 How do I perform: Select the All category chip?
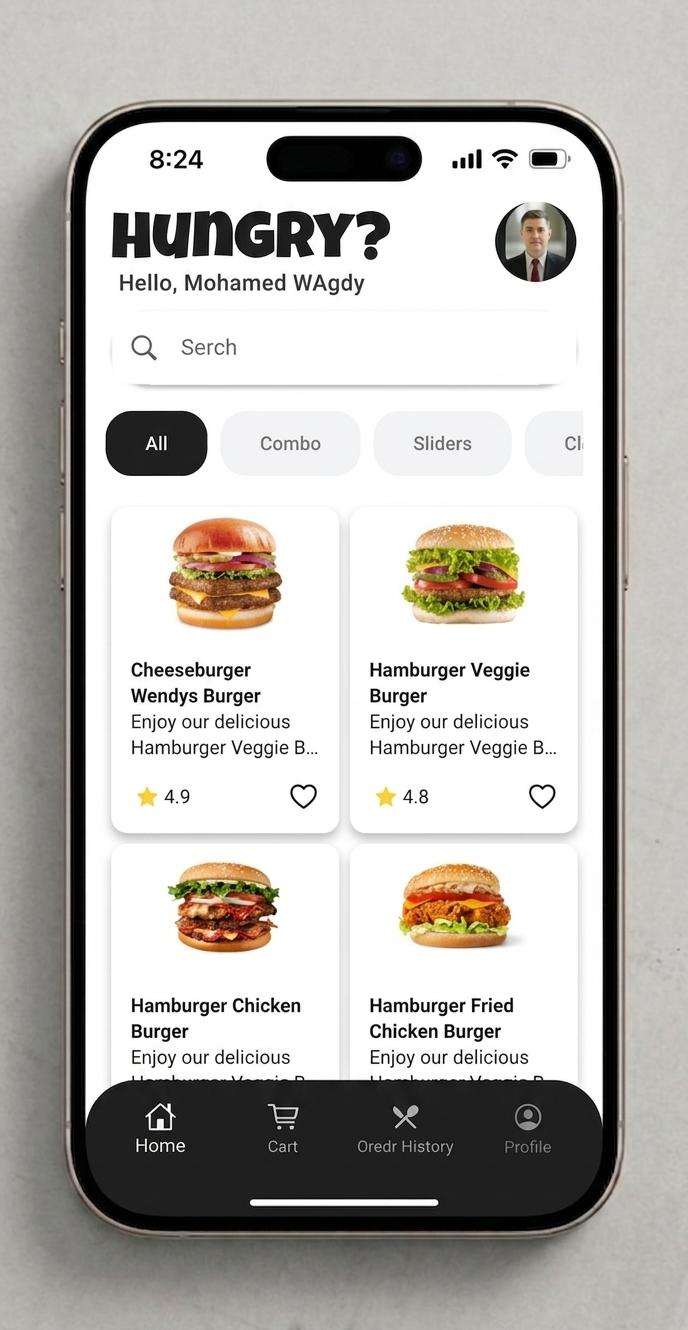point(156,443)
